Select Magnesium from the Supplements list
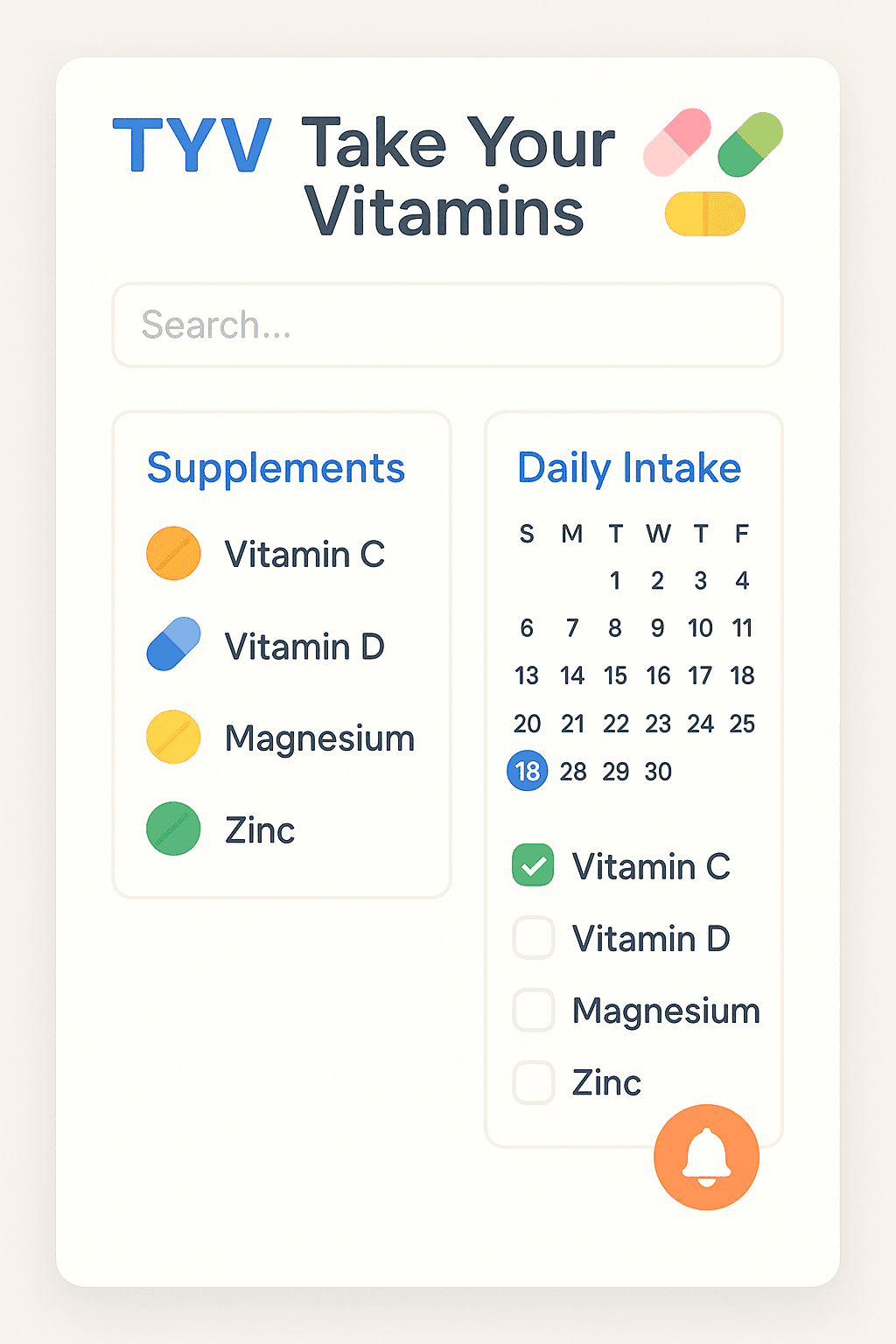Screen dimensions: 896x1344 pyautogui.click(x=318, y=738)
